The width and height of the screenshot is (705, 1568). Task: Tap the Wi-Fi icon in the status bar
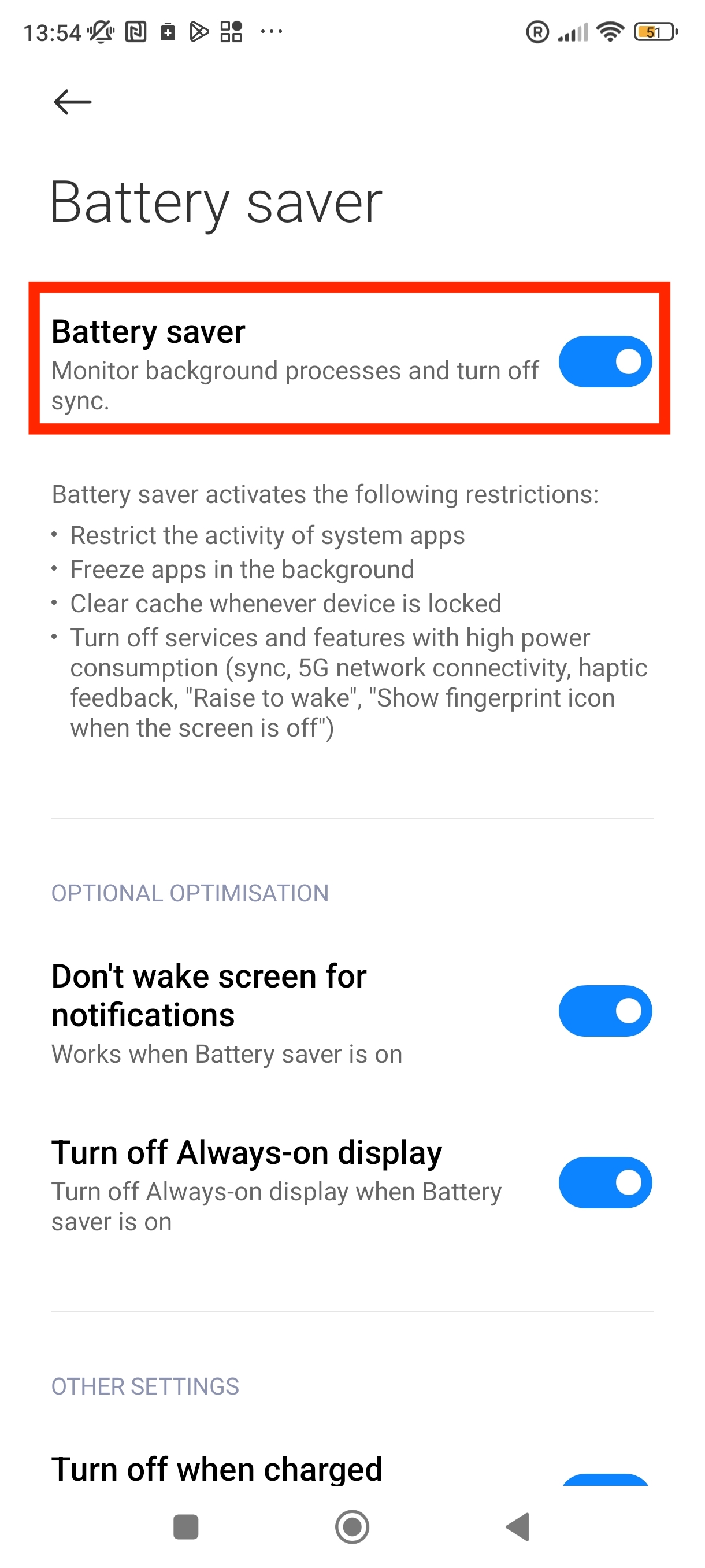coord(611,31)
